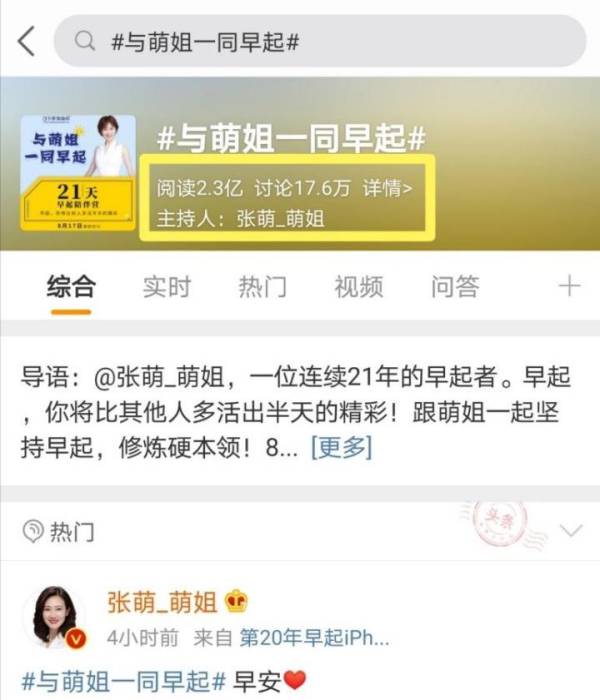Open 详情 for the topic details
600x700 pixels.
tap(387, 187)
